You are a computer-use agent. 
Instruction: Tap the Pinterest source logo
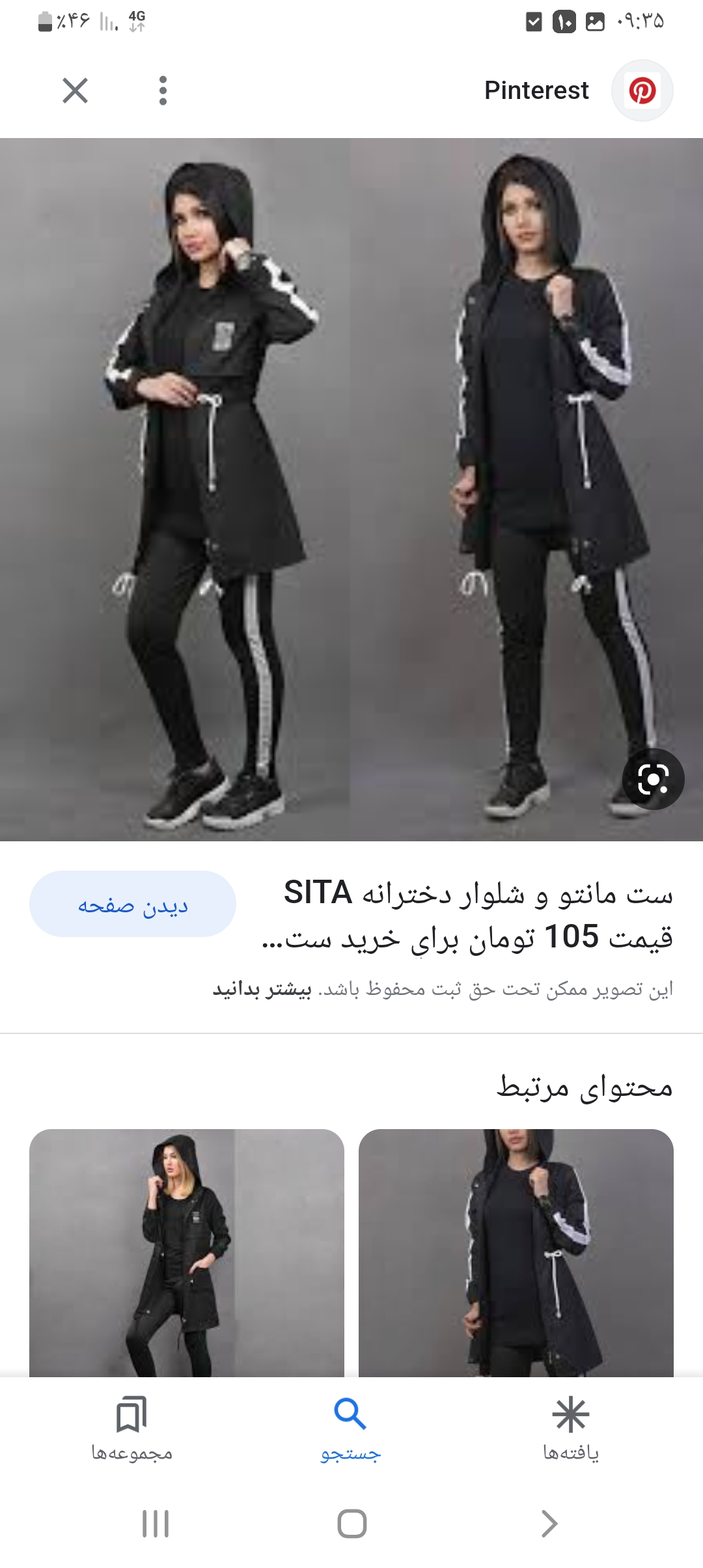642,91
